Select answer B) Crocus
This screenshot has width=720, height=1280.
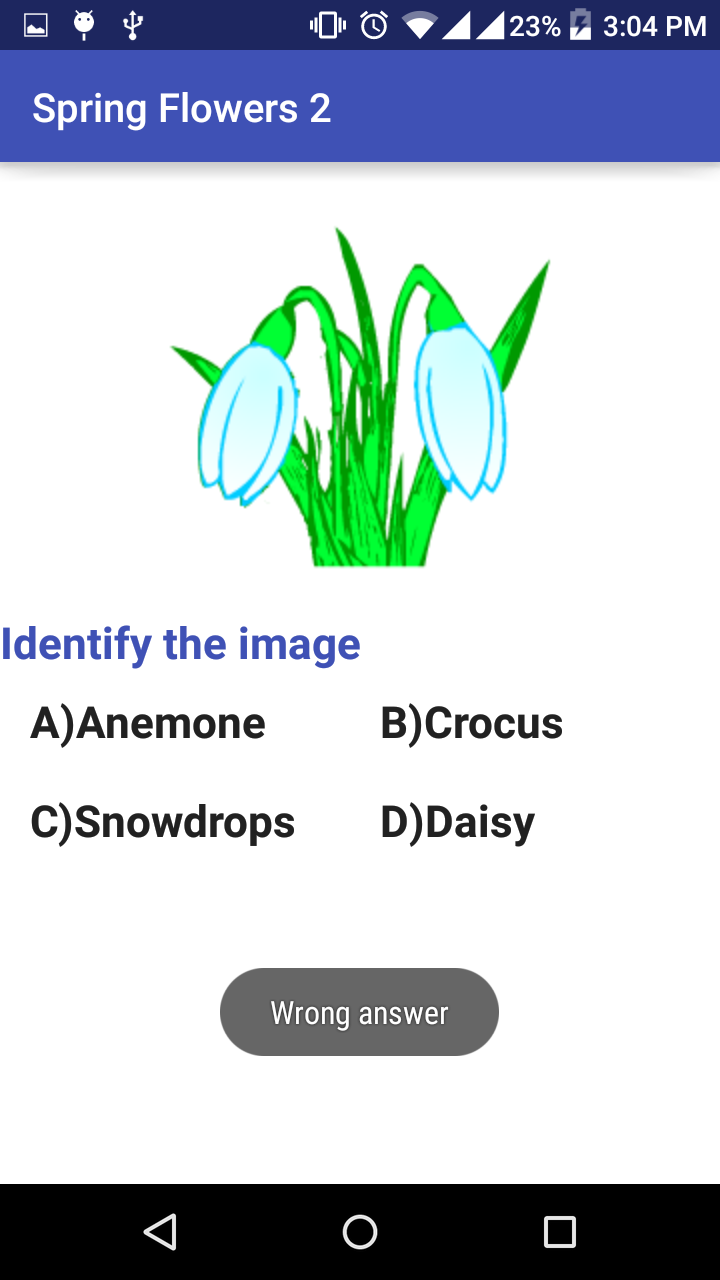click(x=471, y=722)
